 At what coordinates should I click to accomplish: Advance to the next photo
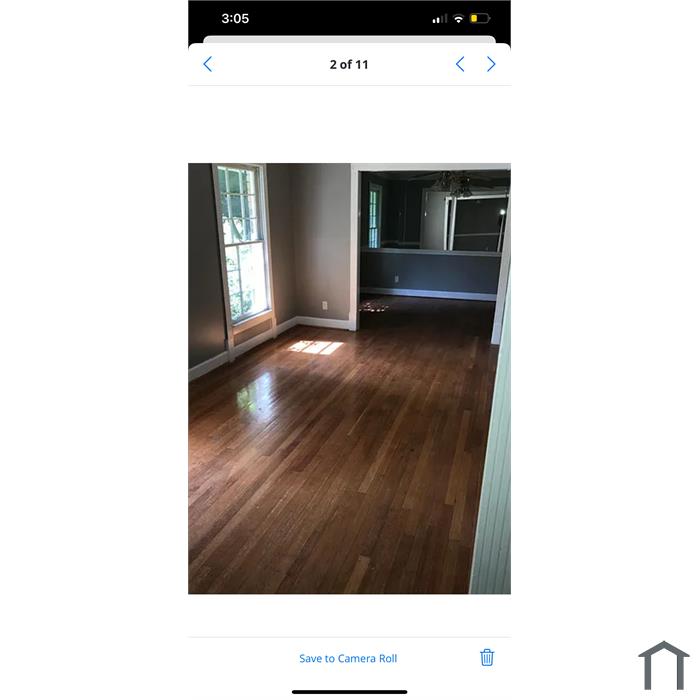coord(491,64)
